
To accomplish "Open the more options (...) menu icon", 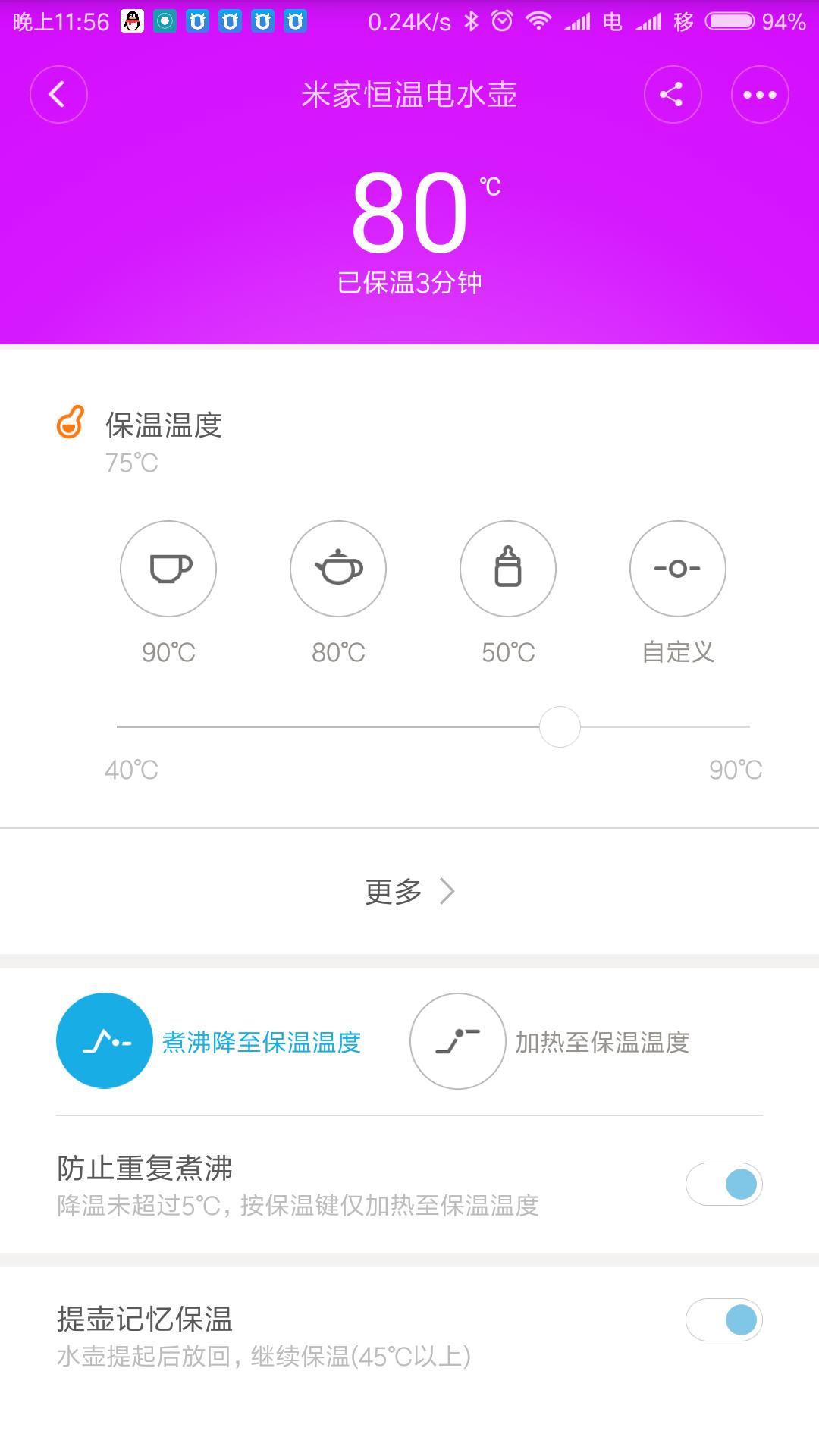I will 761,93.
